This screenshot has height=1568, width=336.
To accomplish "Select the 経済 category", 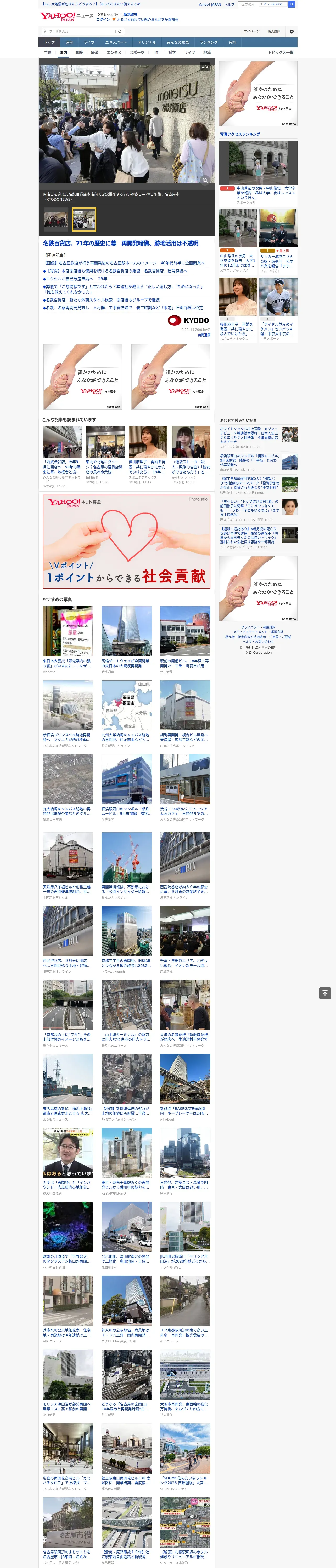I will (x=94, y=52).
